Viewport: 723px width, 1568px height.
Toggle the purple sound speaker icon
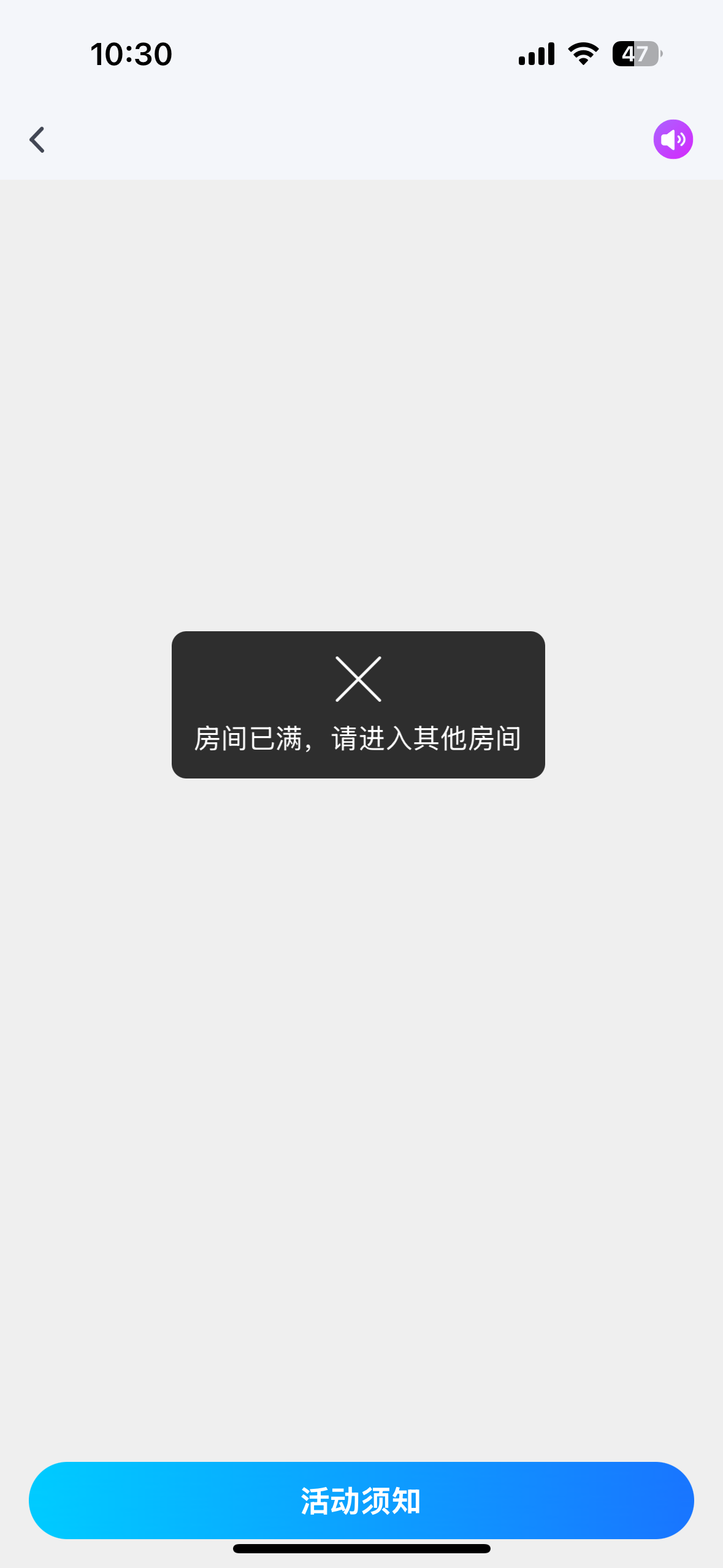click(x=673, y=139)
